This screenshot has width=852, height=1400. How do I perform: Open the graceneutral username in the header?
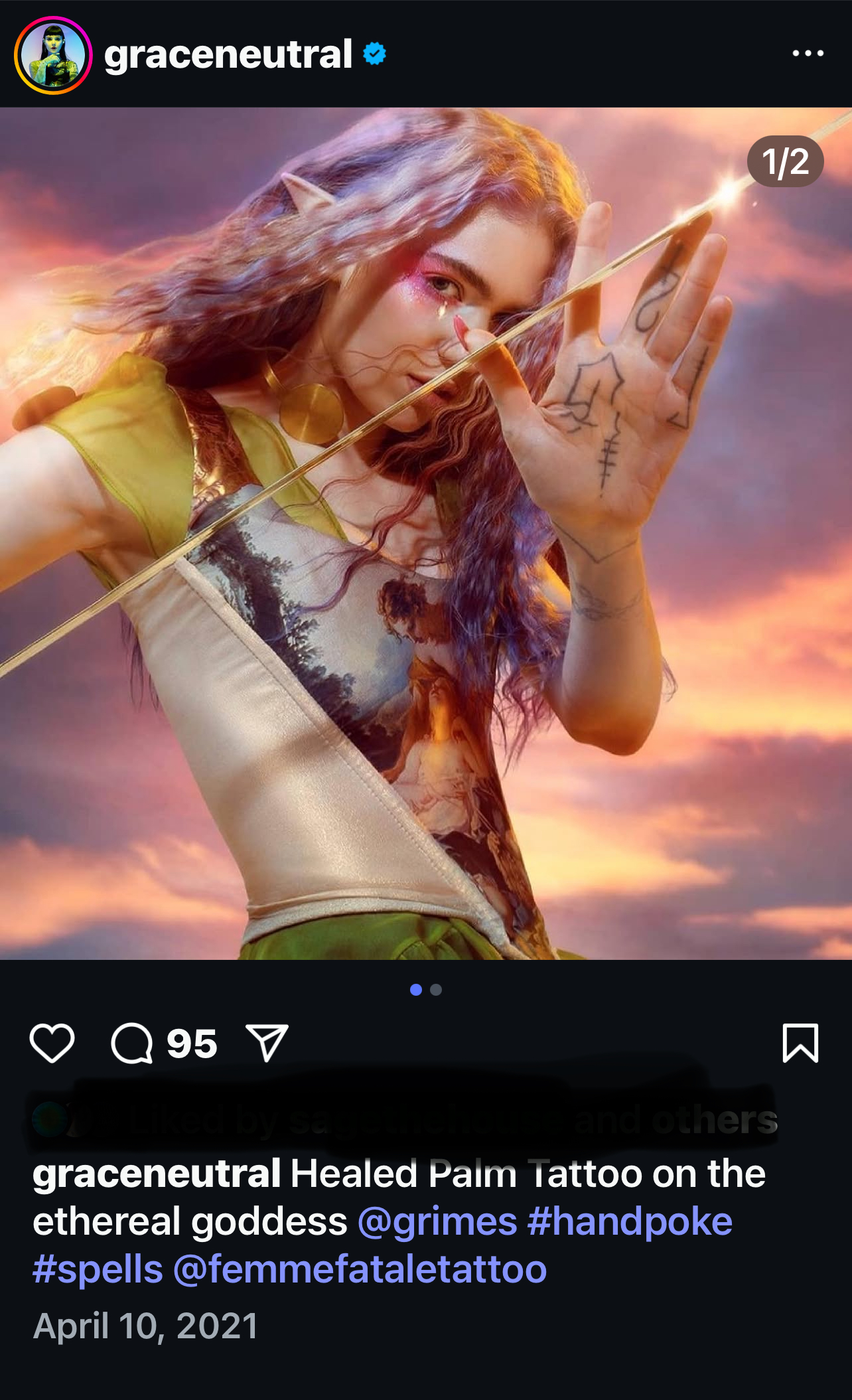228,54
